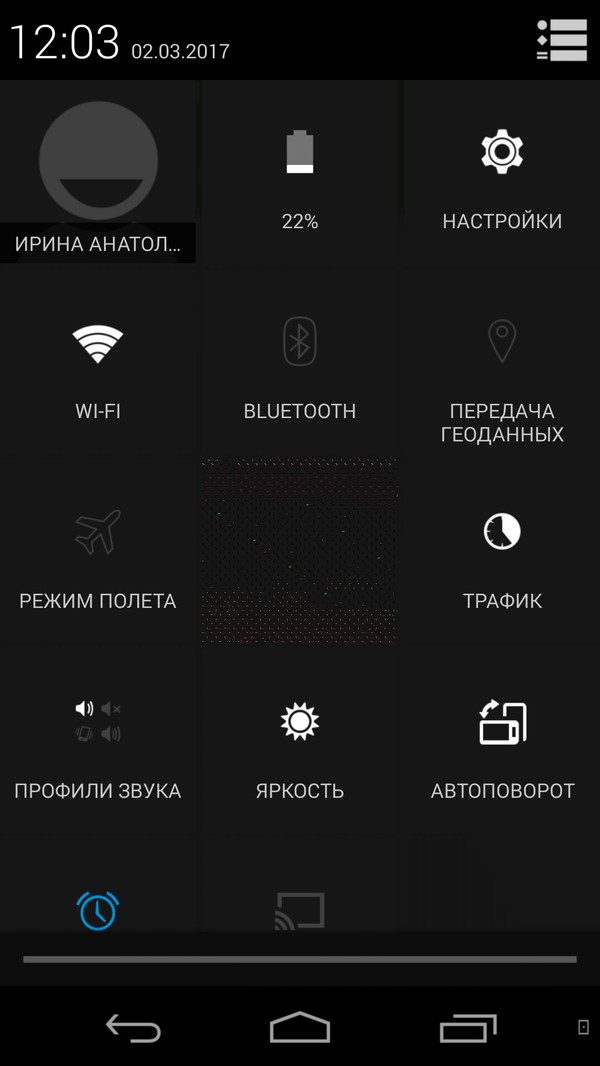Show recent apps
The image size is (600, 1066).
(467, 1028)
